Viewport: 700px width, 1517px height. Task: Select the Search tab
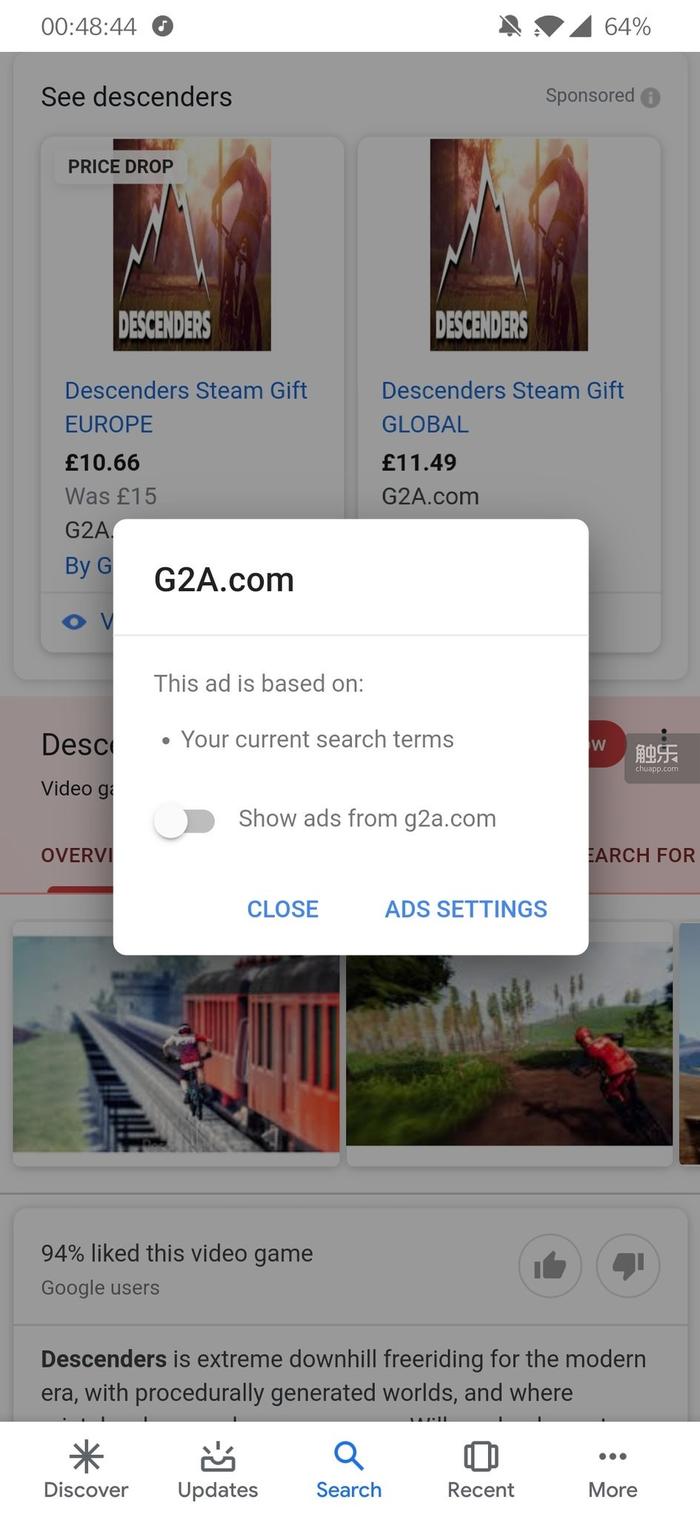349,1470
